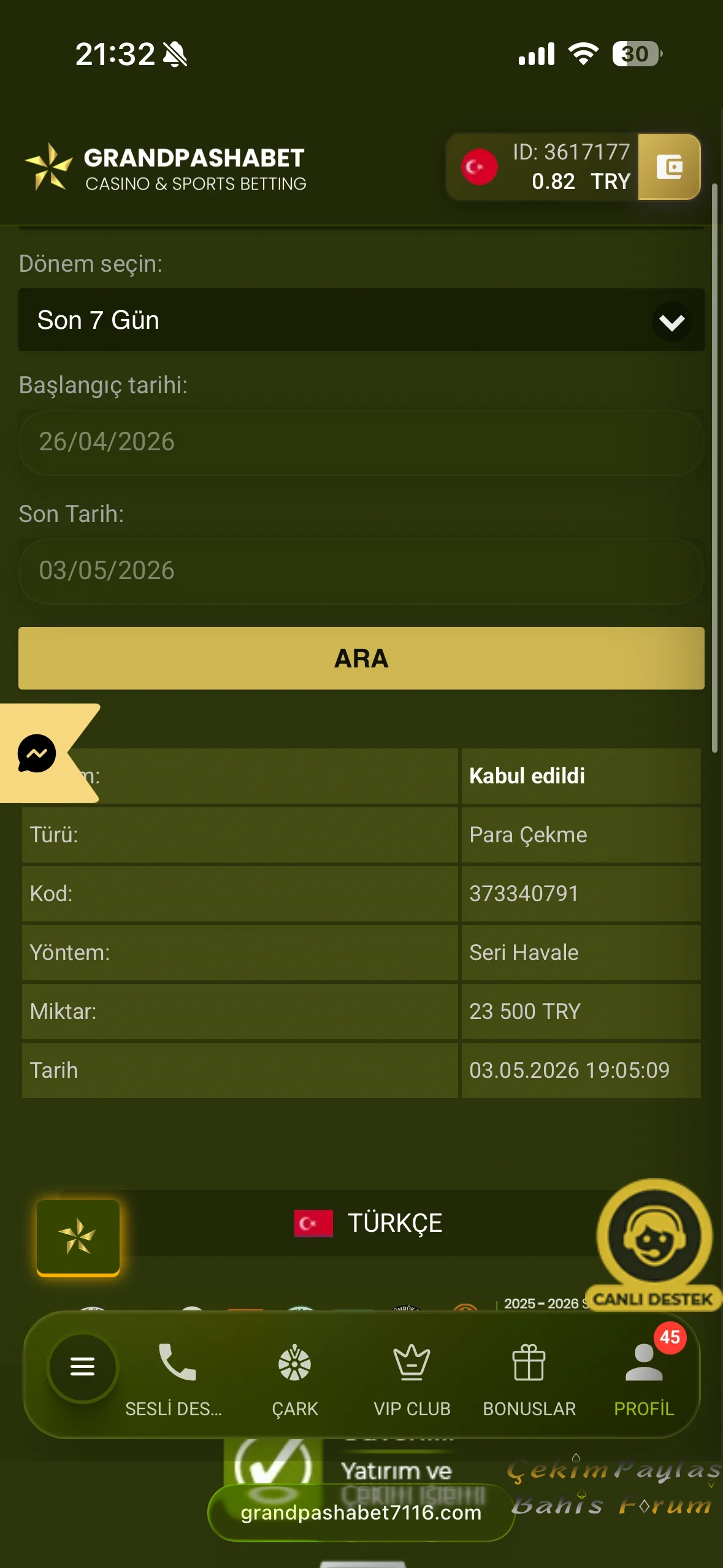Screen dimensions: 723x1568
Task: Edit the Başlangıç tarihi date field
Action: tap(361, 442)
